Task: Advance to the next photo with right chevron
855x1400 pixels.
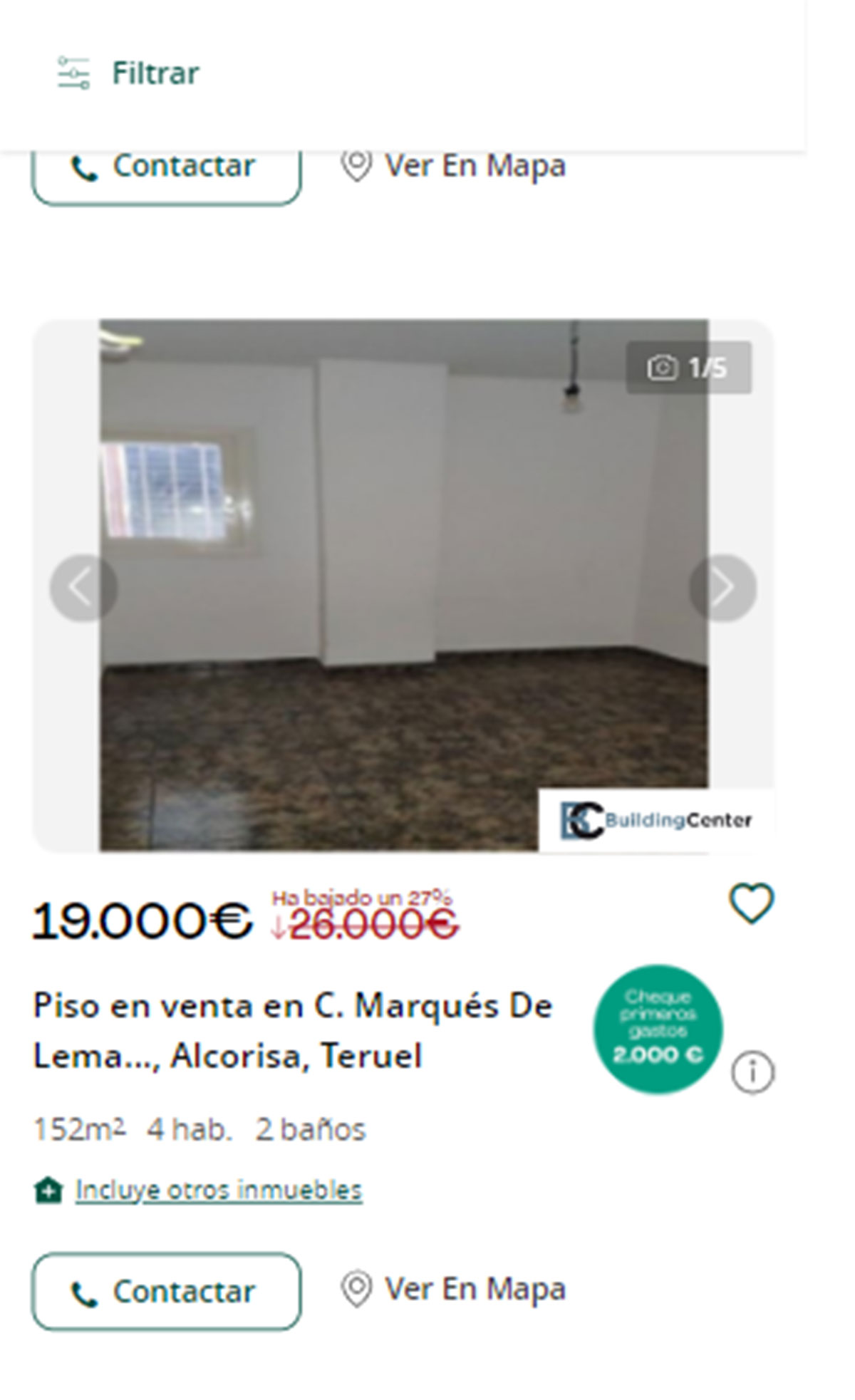Action: coord(723,586)
